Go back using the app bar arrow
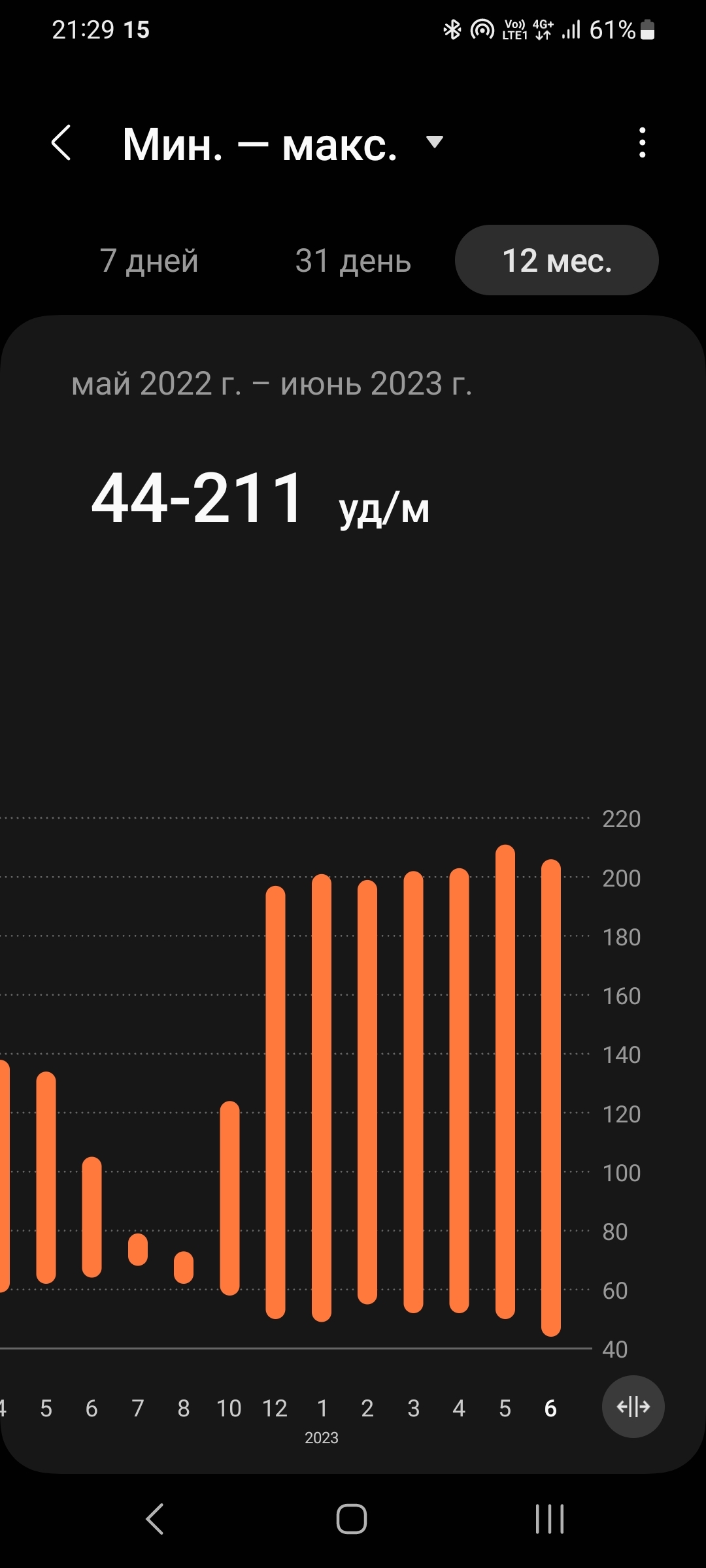Image resolution: width=706 pixels, height=1568 pixels. 61,143
